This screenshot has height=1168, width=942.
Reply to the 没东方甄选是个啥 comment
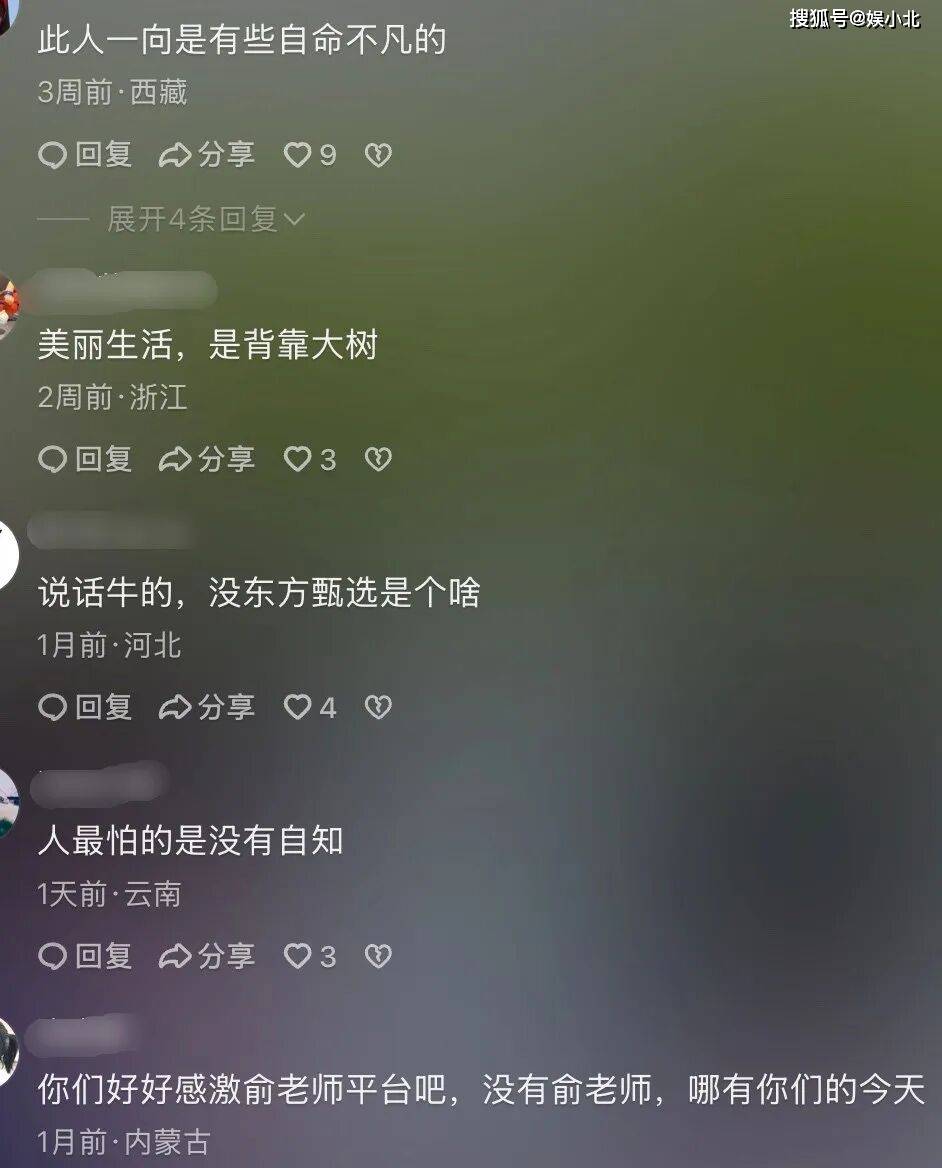pos(85,707)
